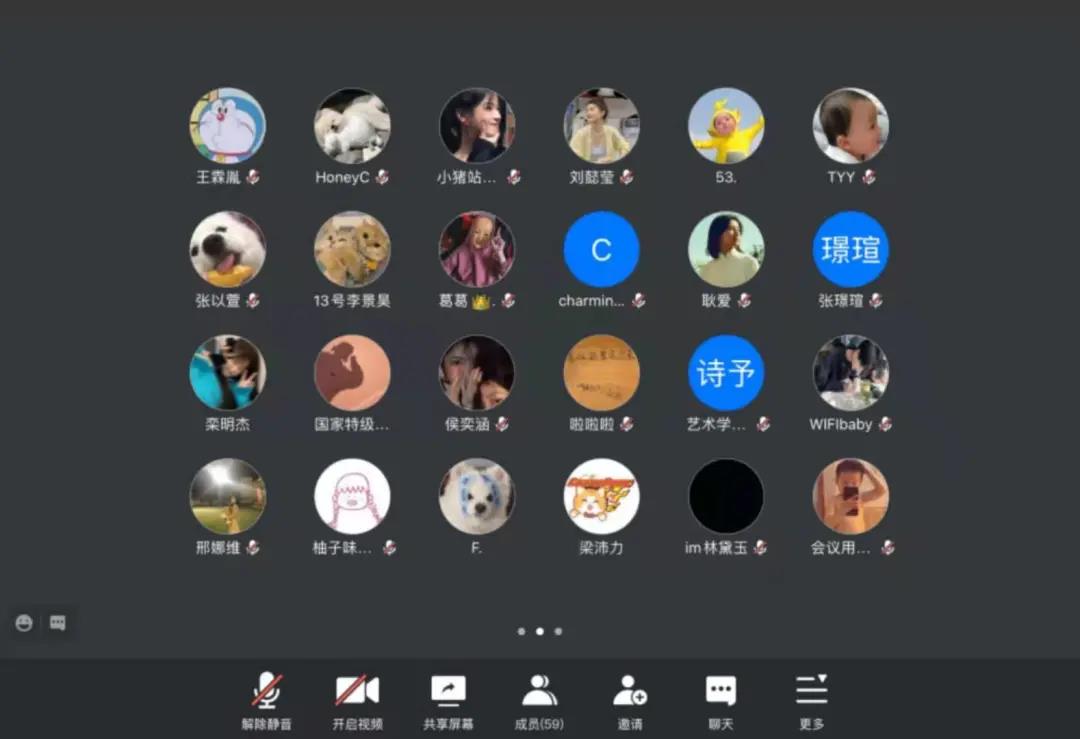Tap the page indicator dots

(x=539, y=631)
